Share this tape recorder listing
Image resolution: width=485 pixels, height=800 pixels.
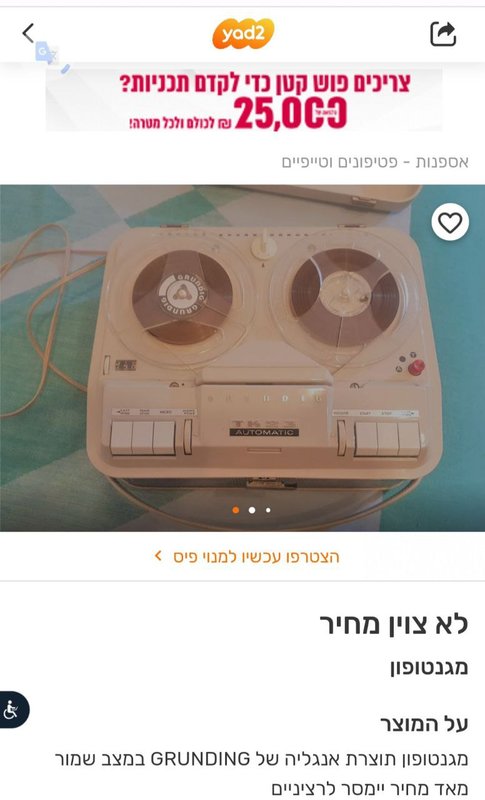click(443, 34)
